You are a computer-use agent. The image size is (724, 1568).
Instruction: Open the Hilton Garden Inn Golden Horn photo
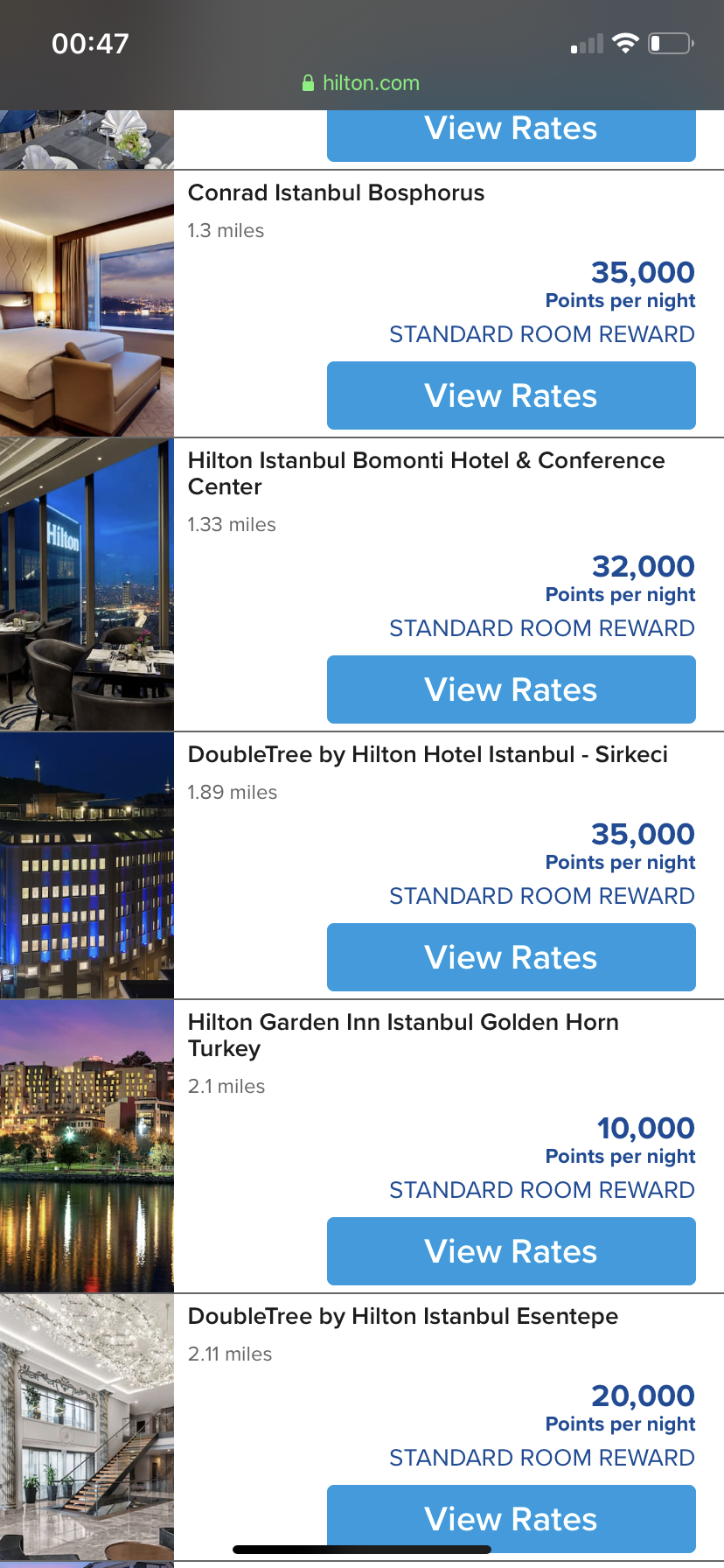(x=87, y=1146)
